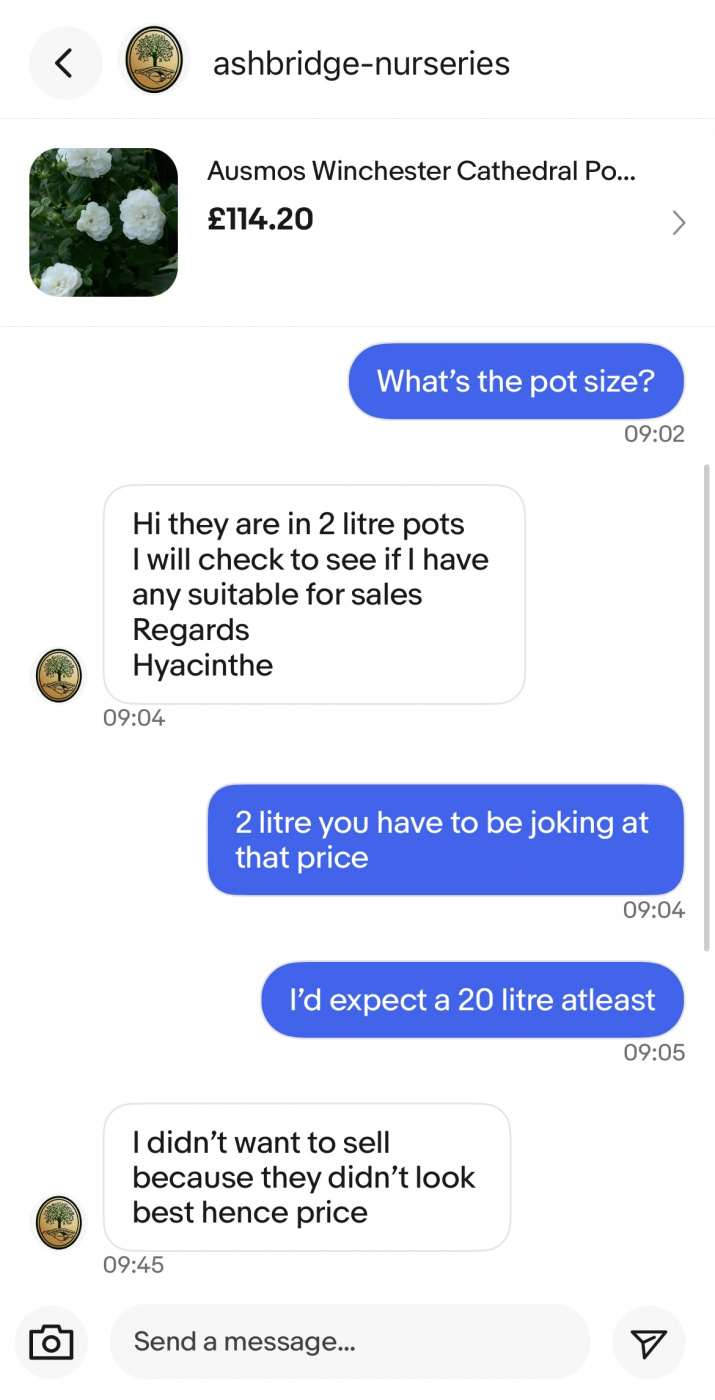Go back from the ashbridge-nurseries chat
Viewport: 715px width, 1400px height.
point(65,63)
